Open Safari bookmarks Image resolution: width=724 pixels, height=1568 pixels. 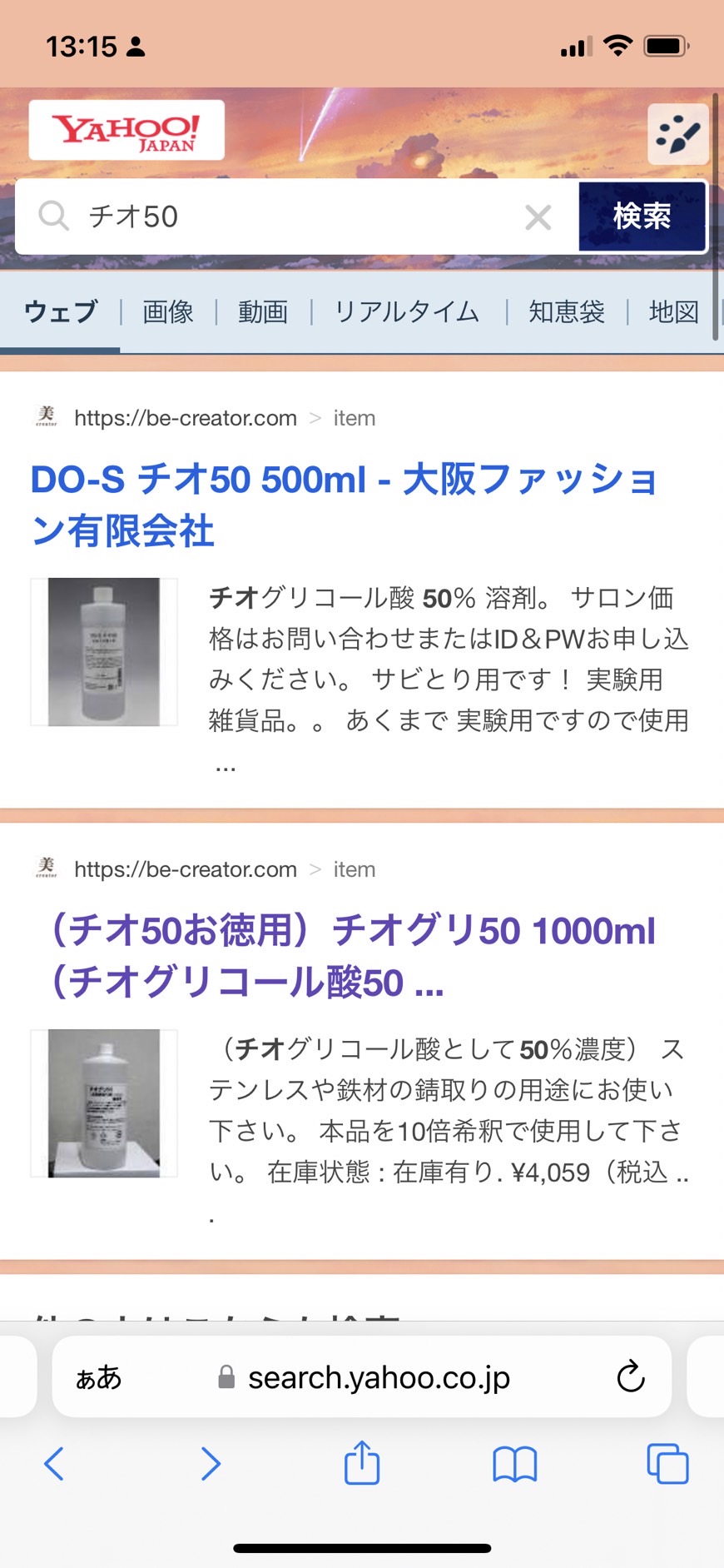(x=514, y=1463)
